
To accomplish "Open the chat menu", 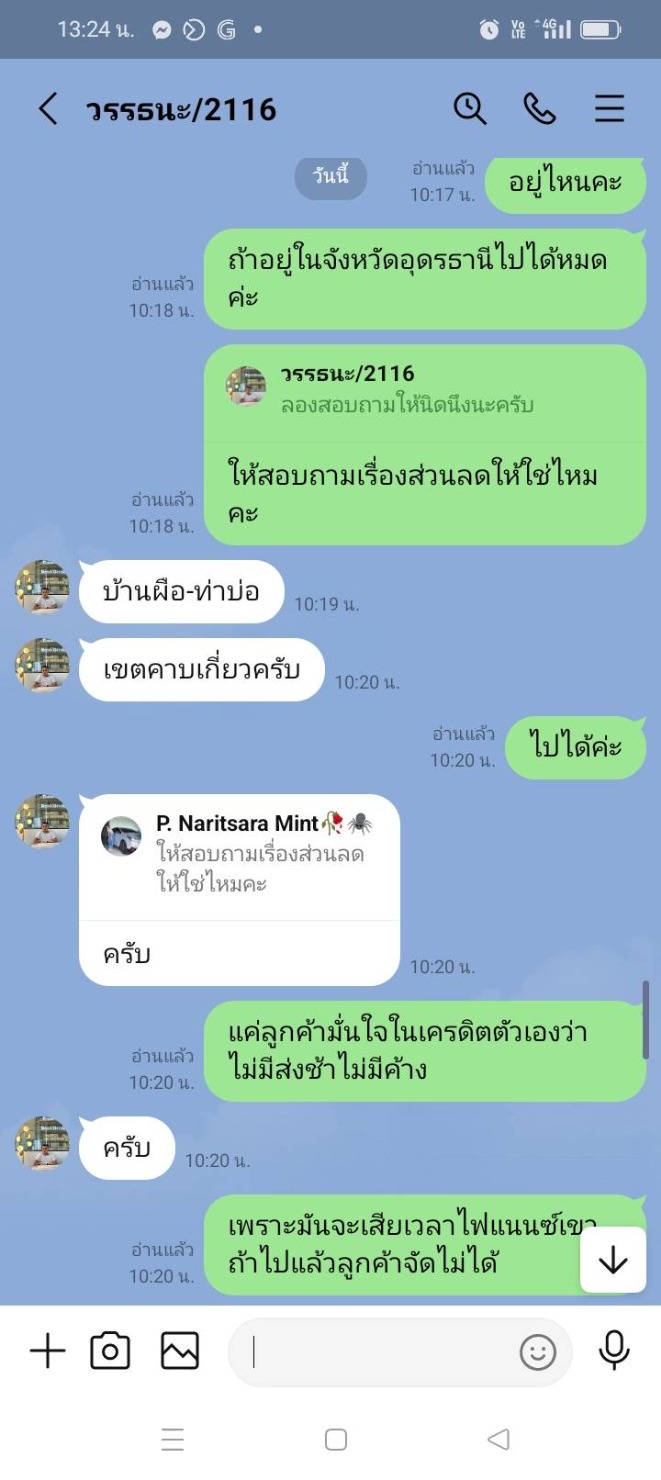I will coord(609,108).
